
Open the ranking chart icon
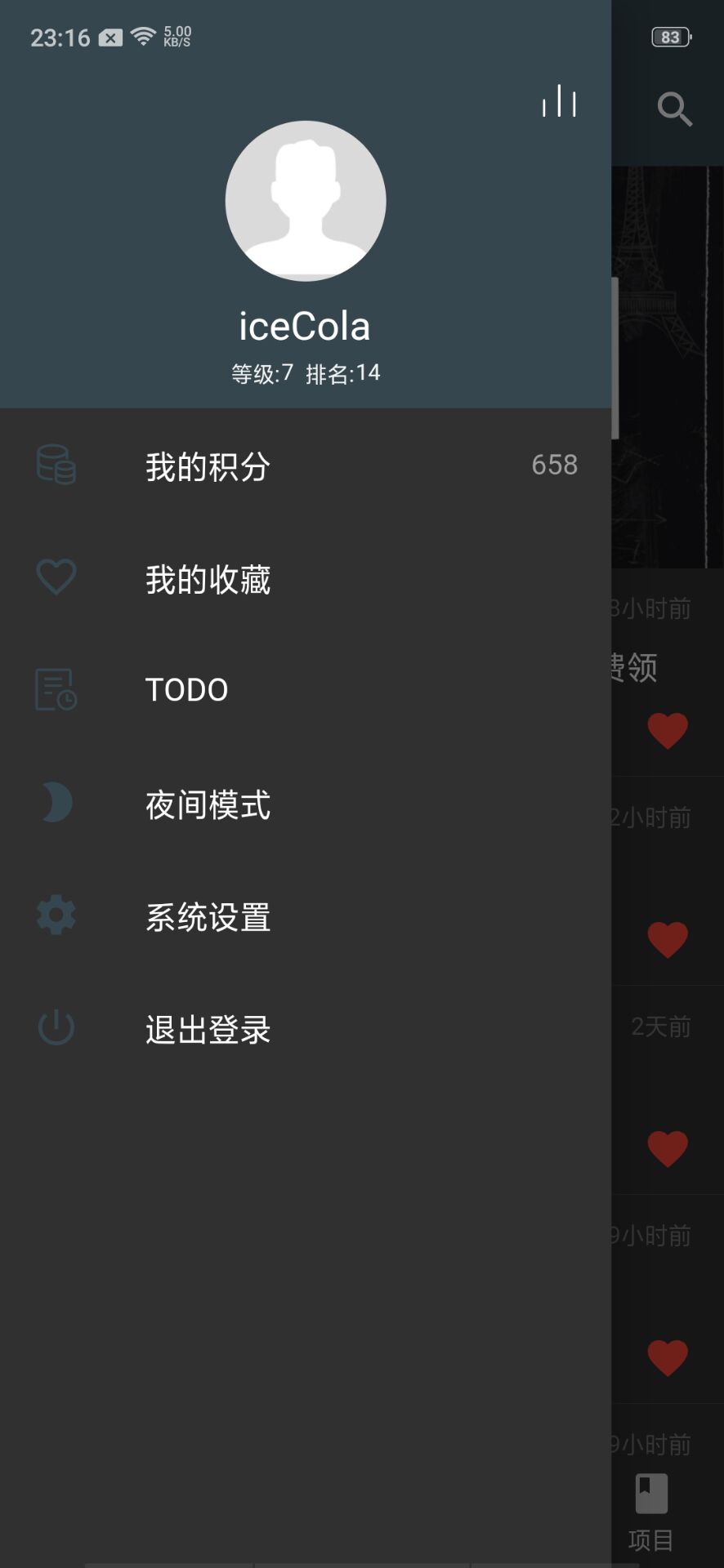(x=559, y=102)
